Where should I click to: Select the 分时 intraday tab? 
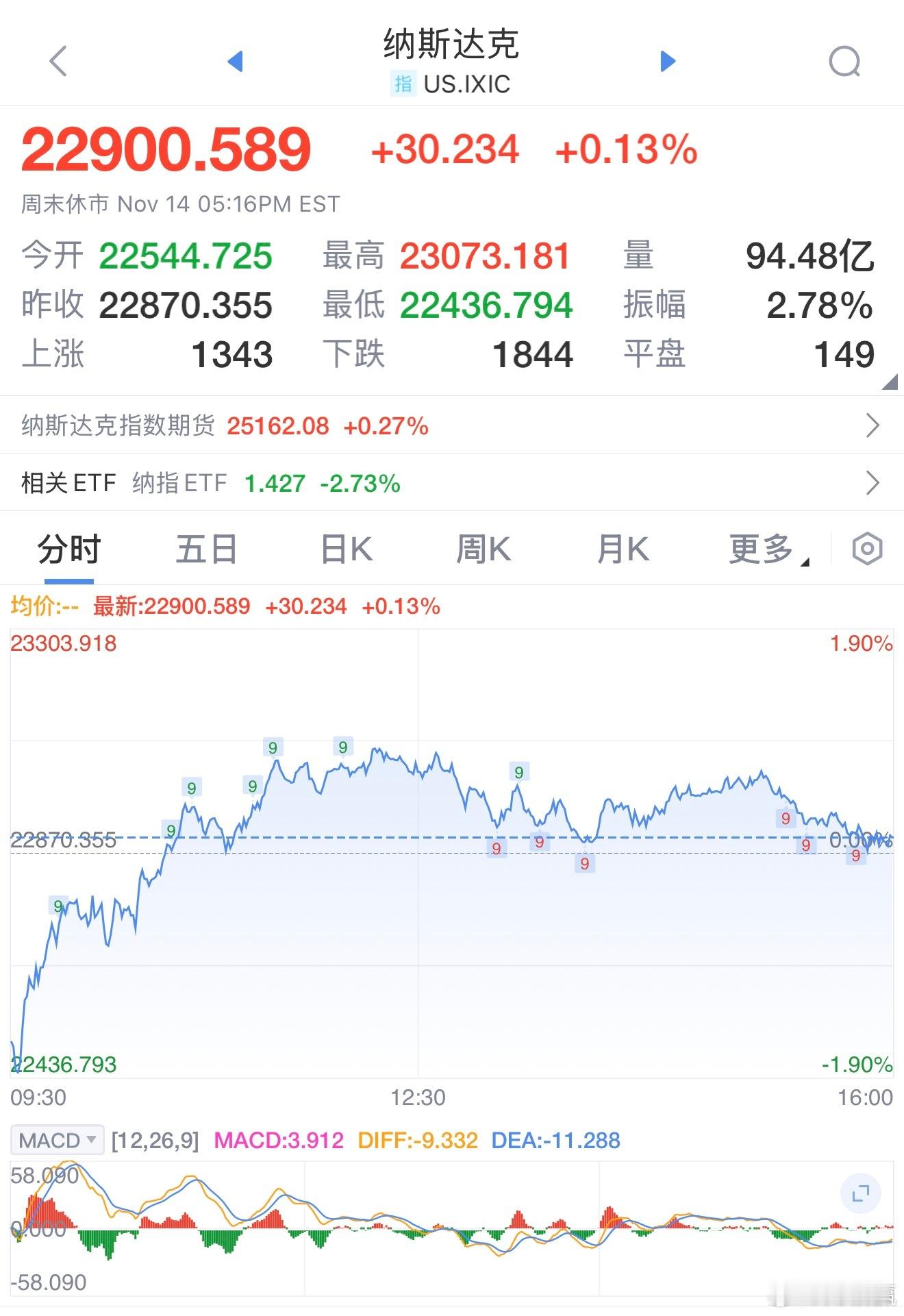pos(68,548)
